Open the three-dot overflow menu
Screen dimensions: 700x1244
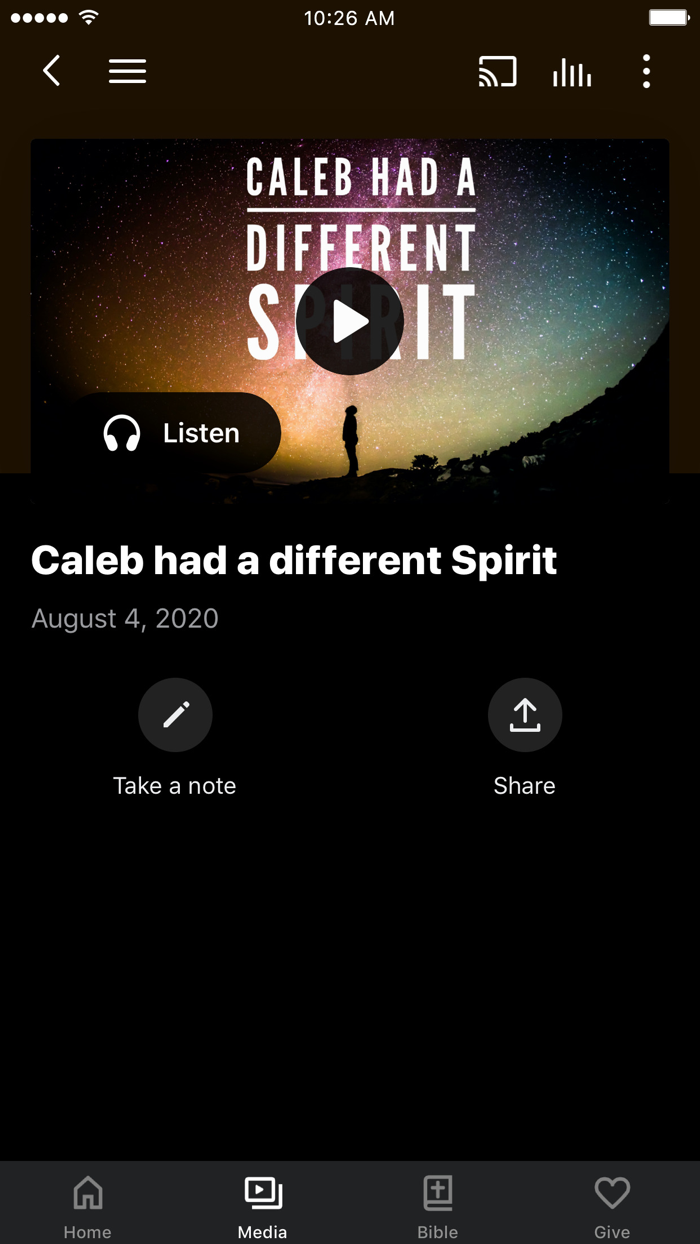tap(646, 72)
